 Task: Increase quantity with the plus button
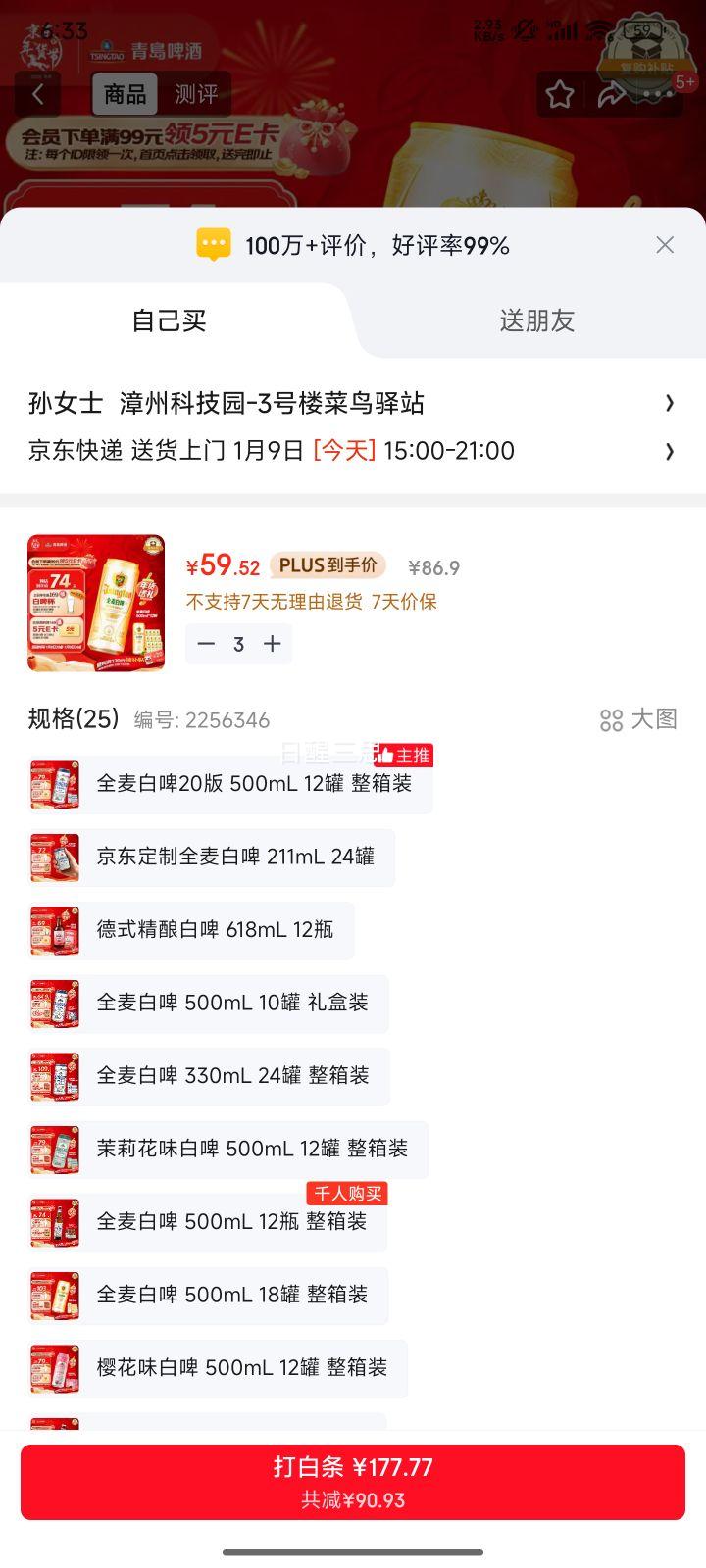[272, 644]
